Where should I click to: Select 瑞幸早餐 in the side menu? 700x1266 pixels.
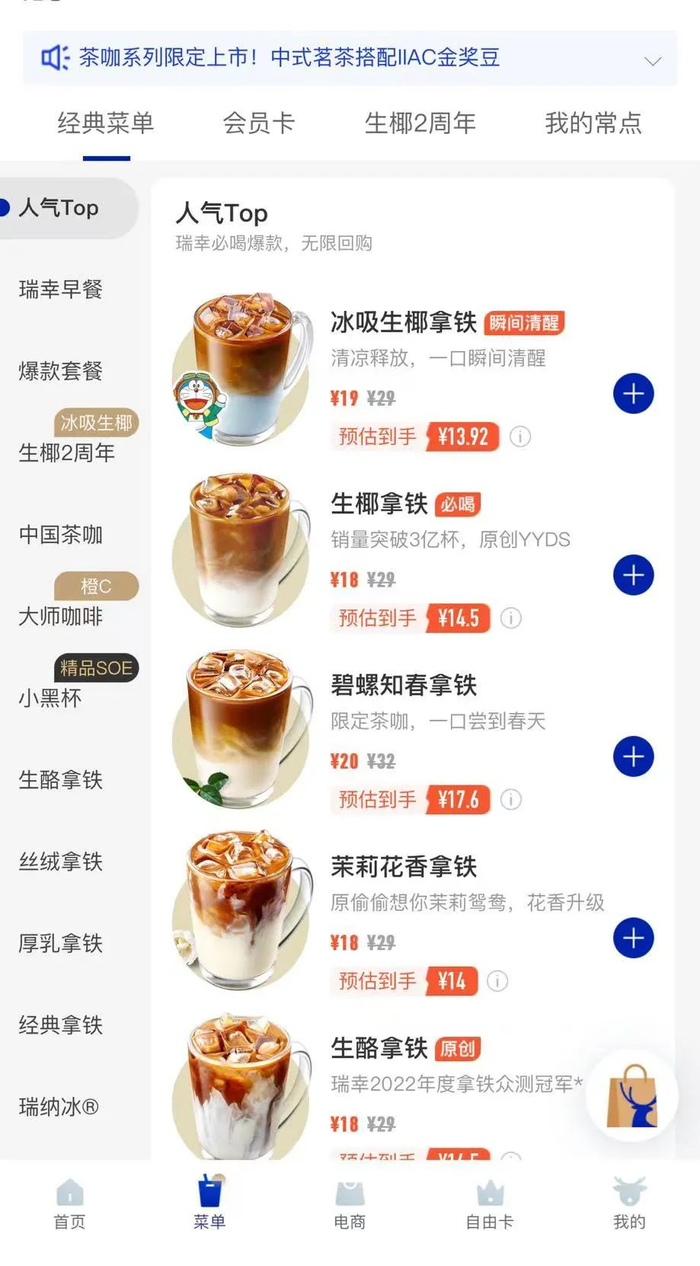tap(61, 290)
